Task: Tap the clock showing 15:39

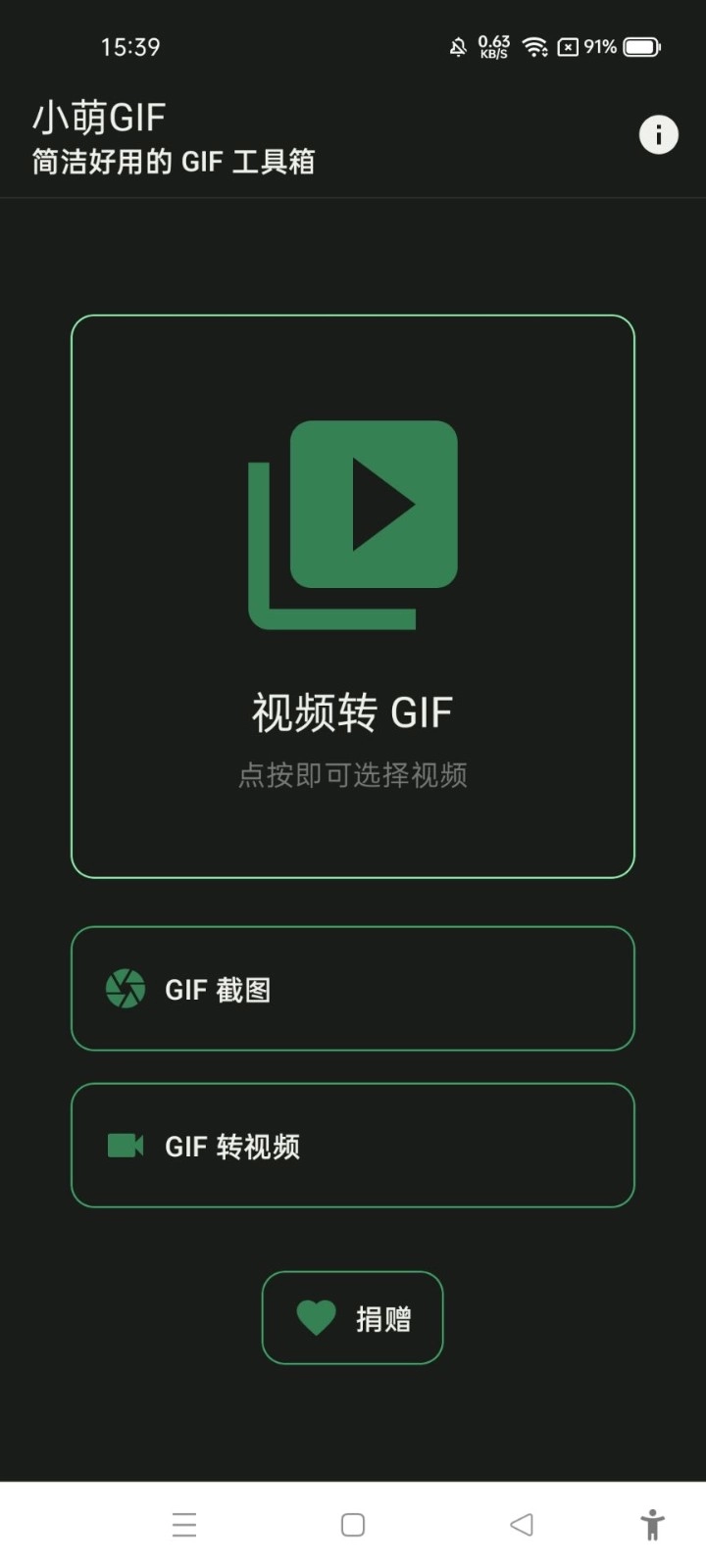Action: pyautogui.click(x=130, y=46)
